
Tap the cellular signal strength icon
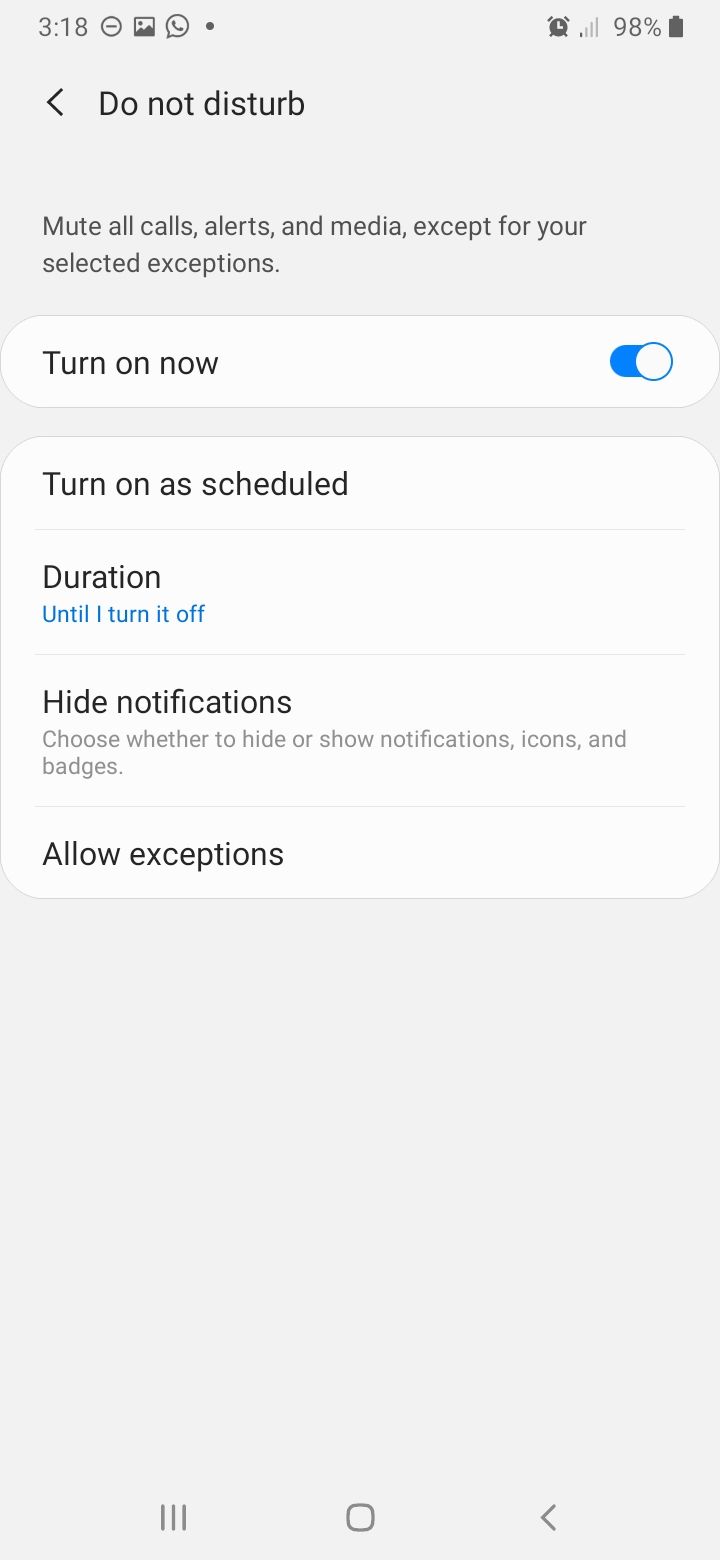[x=592, y=27]
